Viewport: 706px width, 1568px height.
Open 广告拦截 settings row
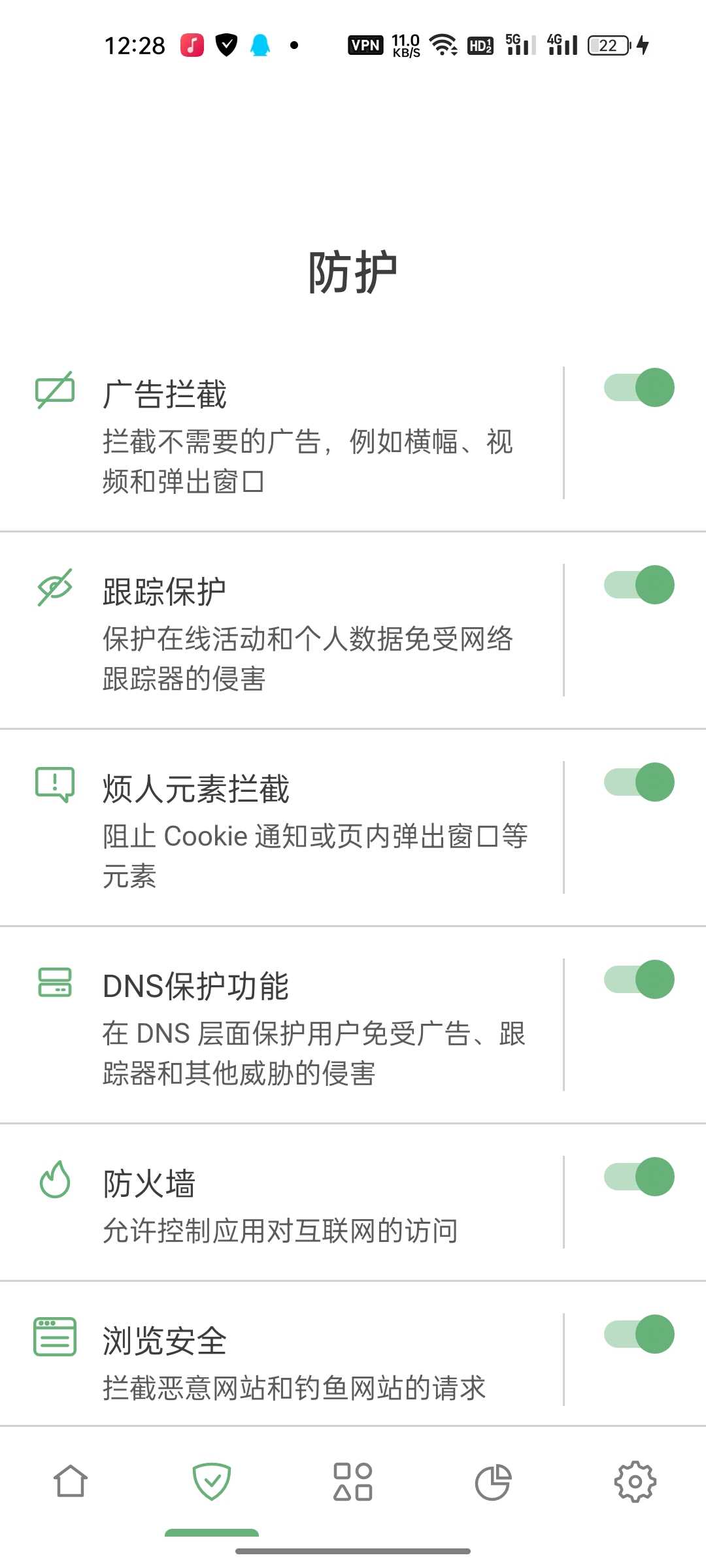pos(281,433)
